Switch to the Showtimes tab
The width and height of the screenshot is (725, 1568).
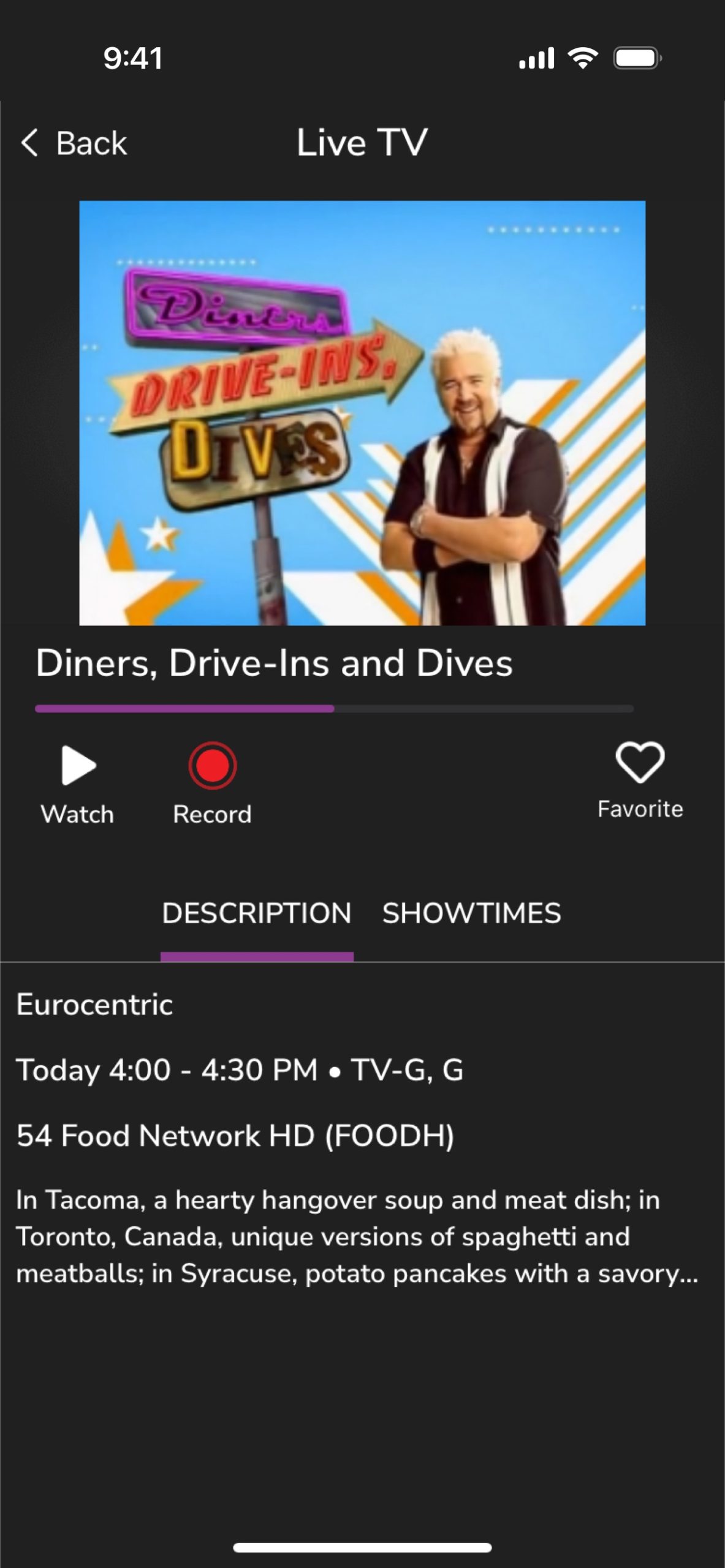(471, 913)
